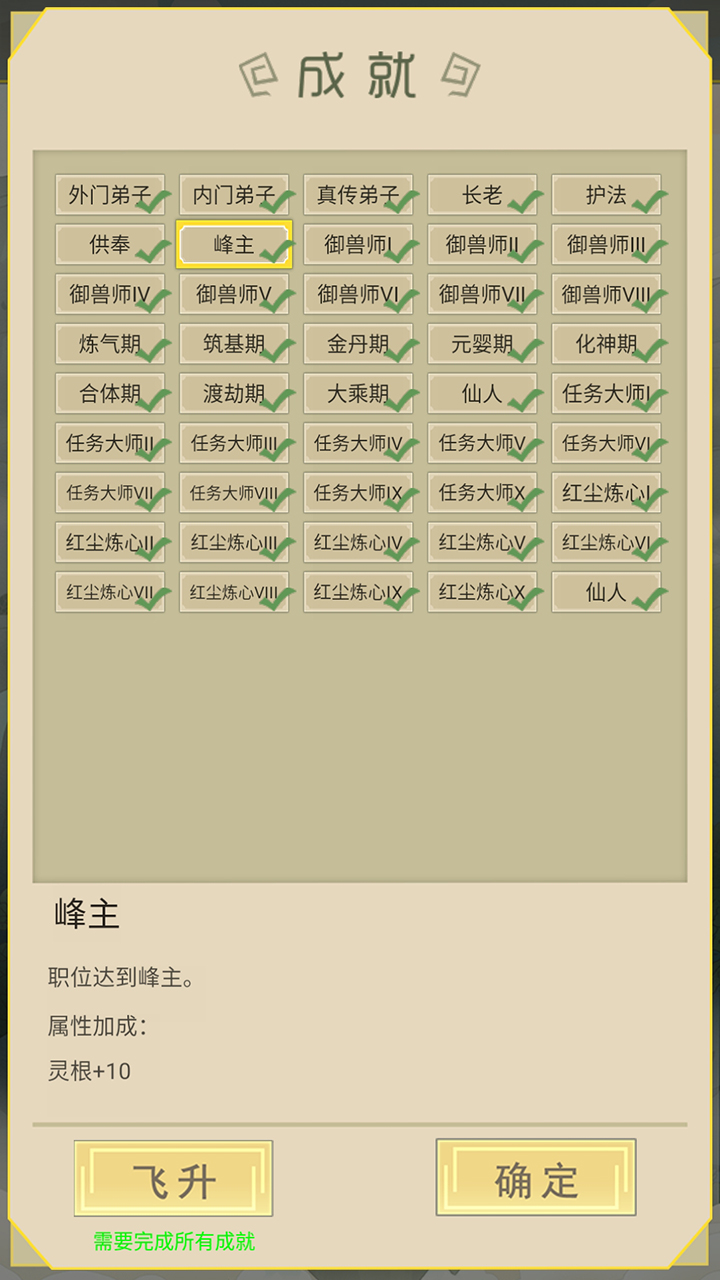Click the checkmark on 御兽师VIII achievement
This screenshot has height=1280, width=720.
point(648,302)
